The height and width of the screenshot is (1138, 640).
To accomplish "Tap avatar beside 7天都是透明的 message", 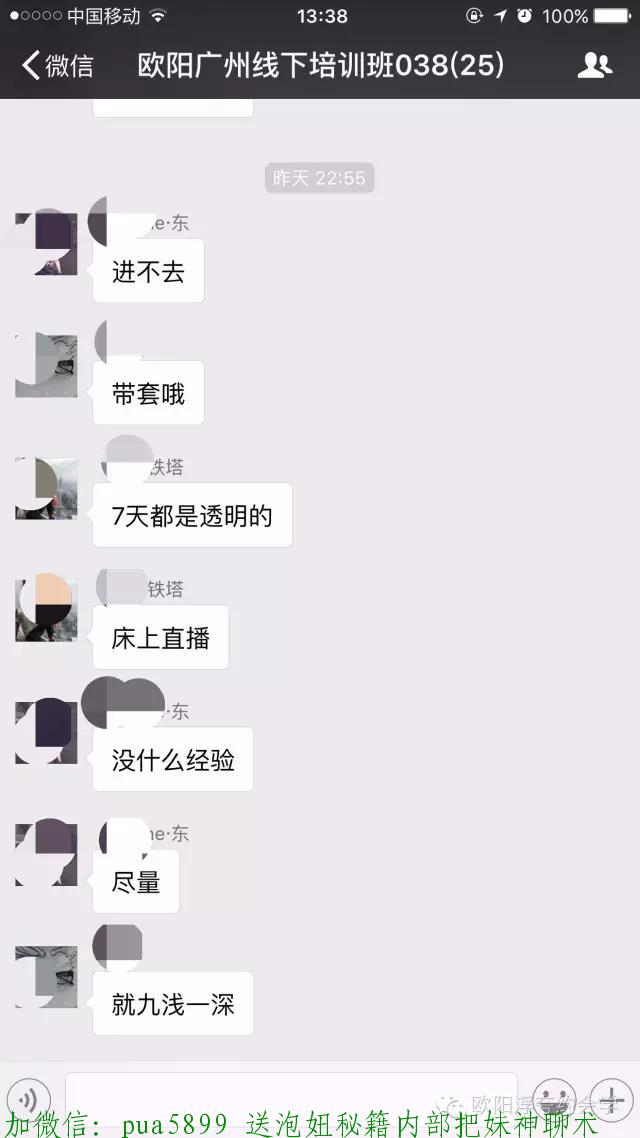I will click(46, 488).
